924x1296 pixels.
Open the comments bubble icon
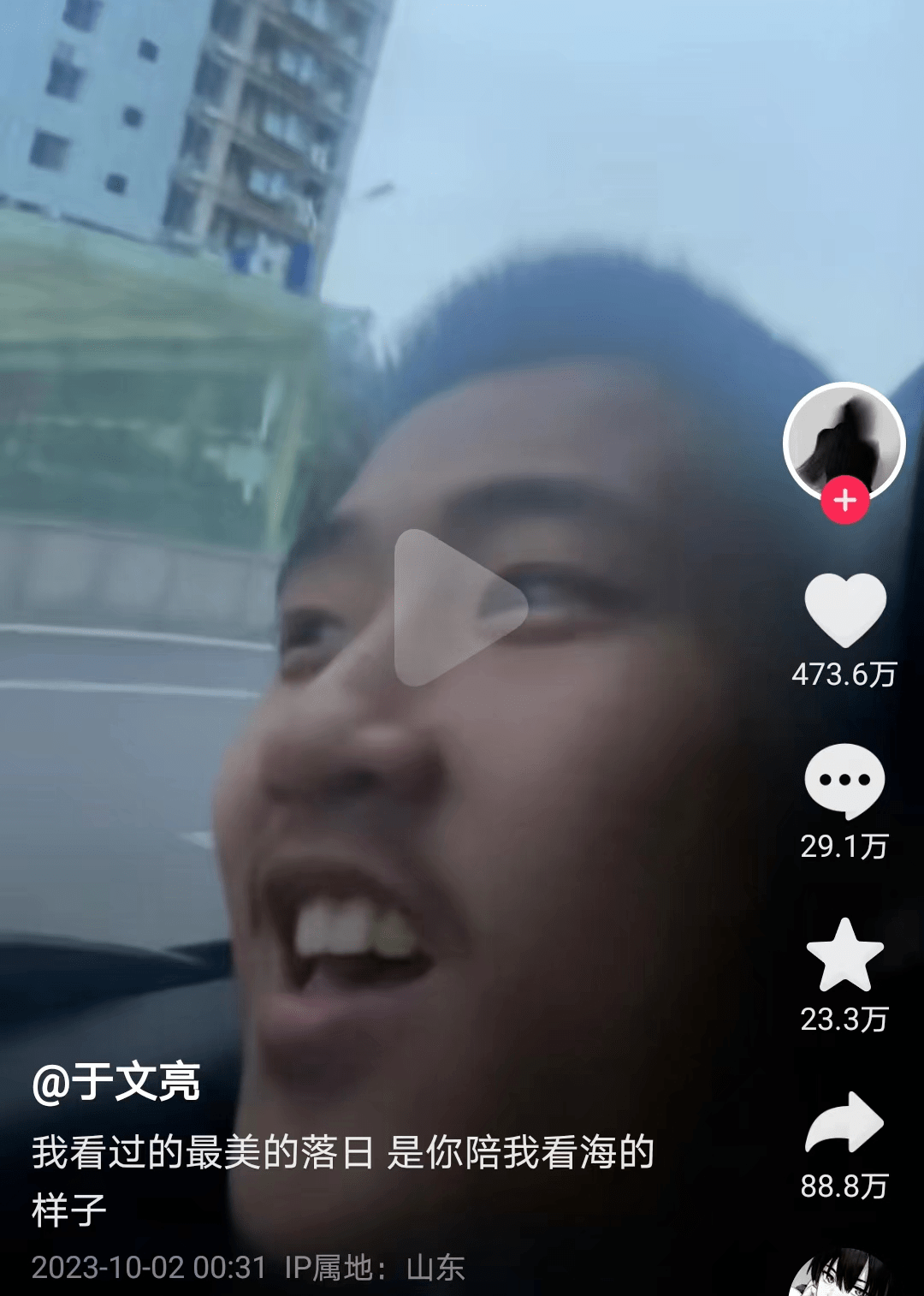click(844, 781)
